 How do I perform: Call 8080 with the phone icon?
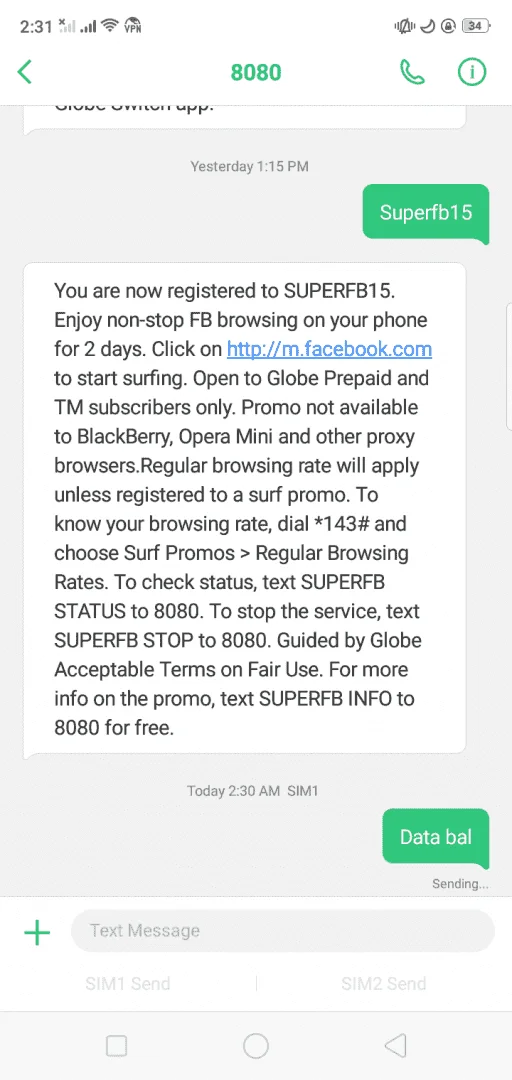tap(412, 72)
